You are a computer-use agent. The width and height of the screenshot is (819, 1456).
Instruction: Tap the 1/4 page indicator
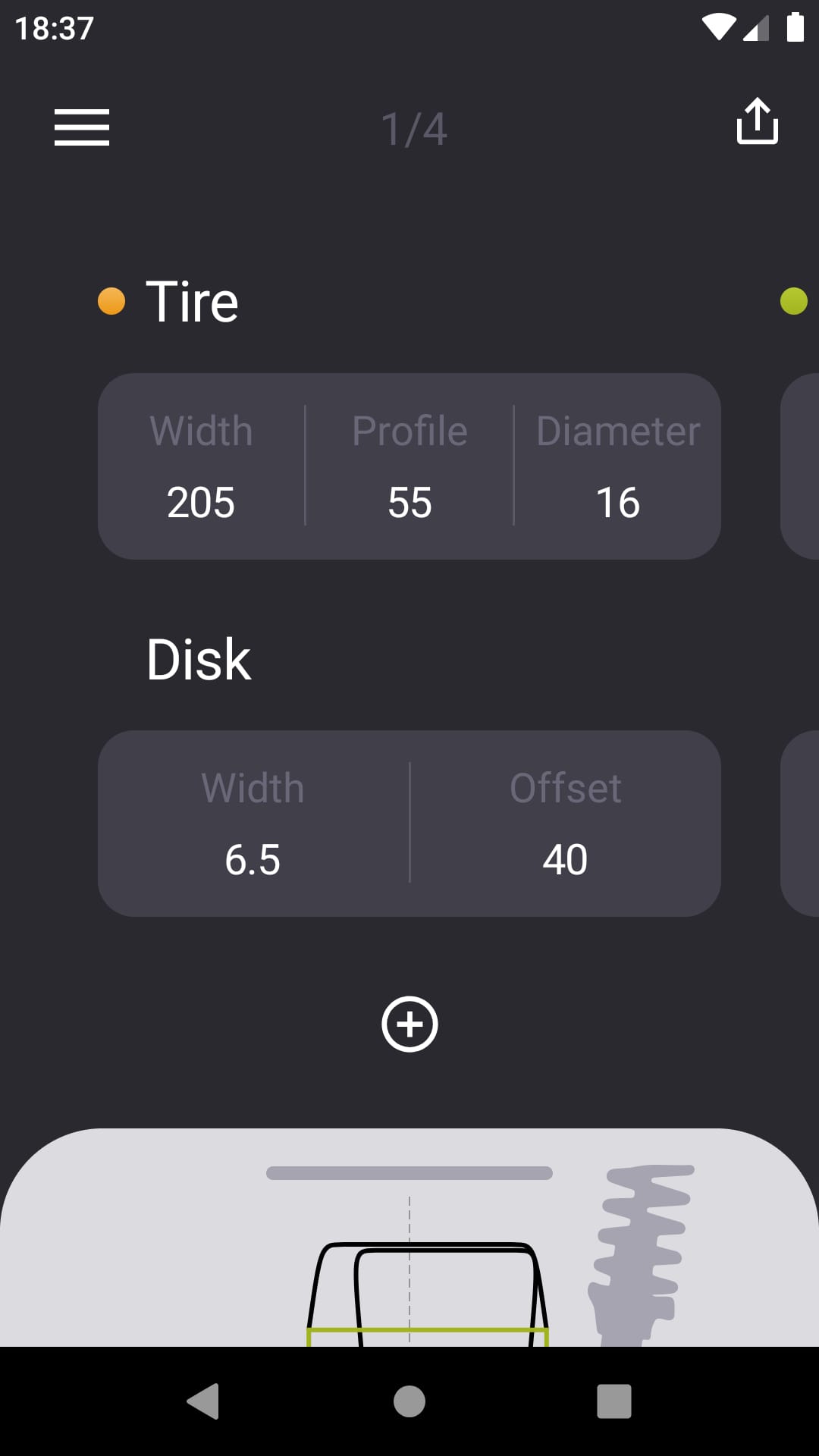coord(414,129)
